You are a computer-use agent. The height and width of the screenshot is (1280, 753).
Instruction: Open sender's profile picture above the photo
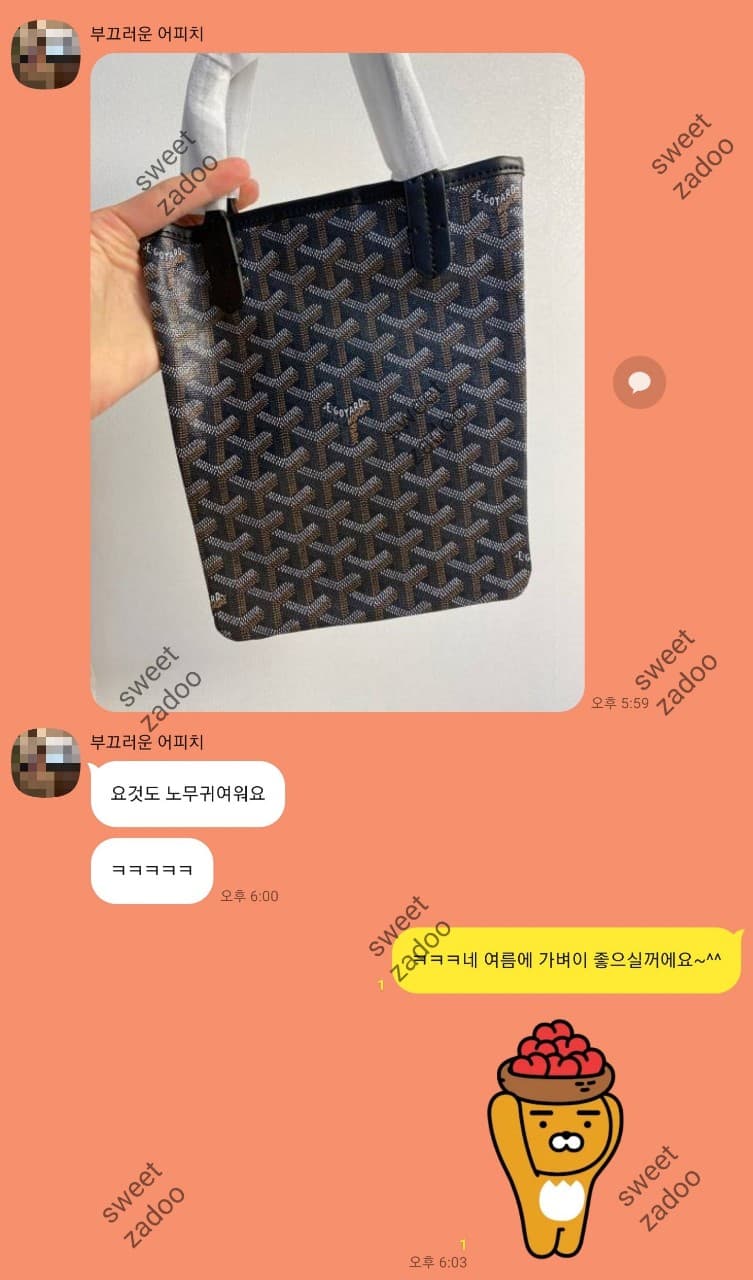click(46, 55)
